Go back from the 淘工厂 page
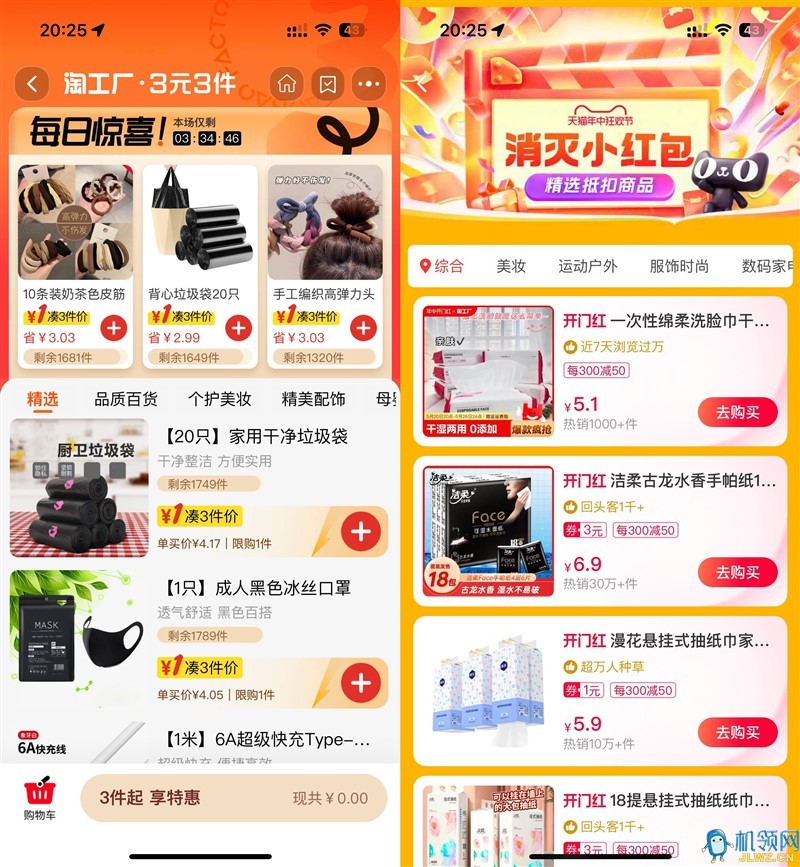The image size is (800, 867). tap(32, 84)
